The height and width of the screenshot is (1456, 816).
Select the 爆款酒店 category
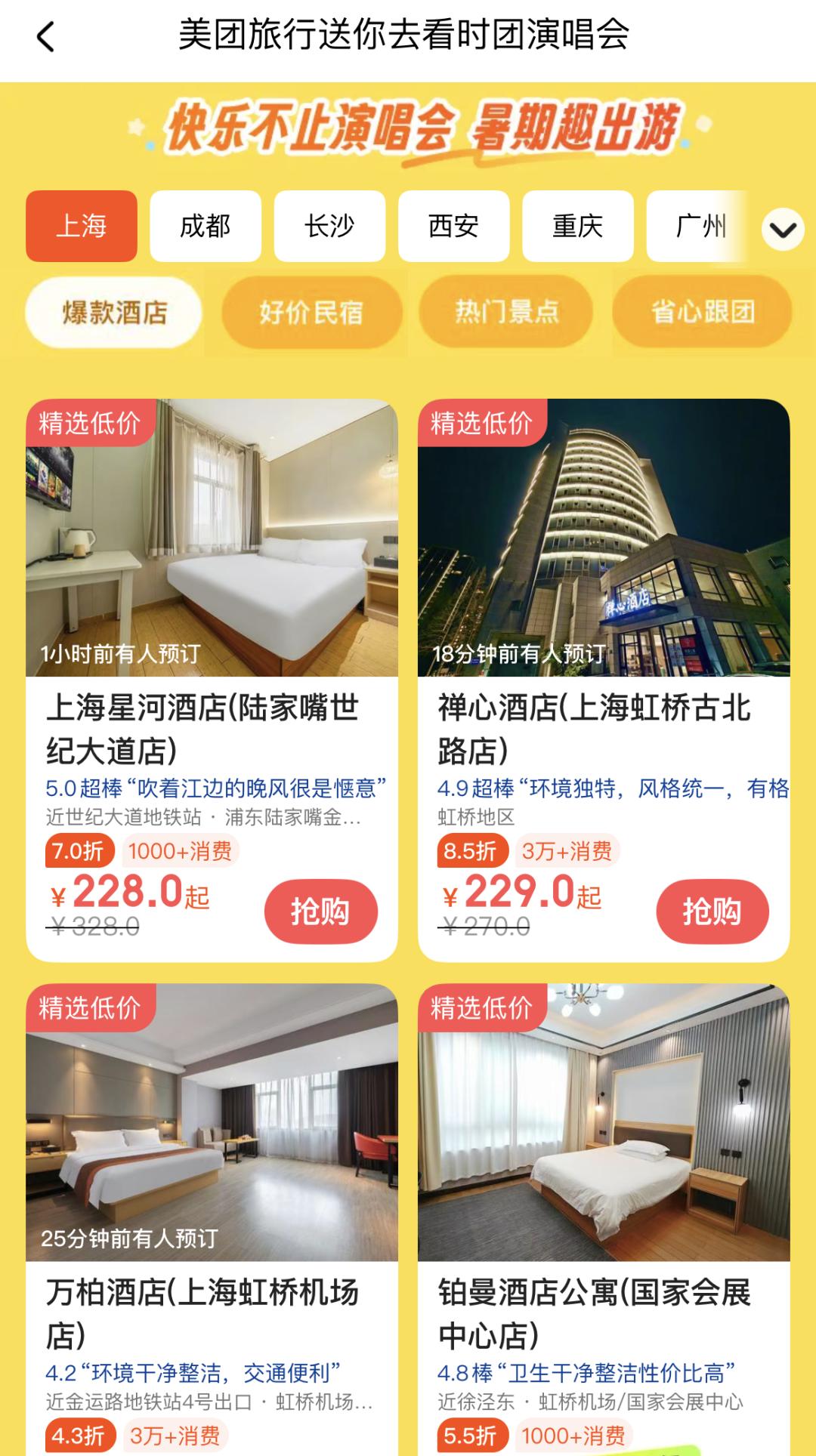coord(114,312)
